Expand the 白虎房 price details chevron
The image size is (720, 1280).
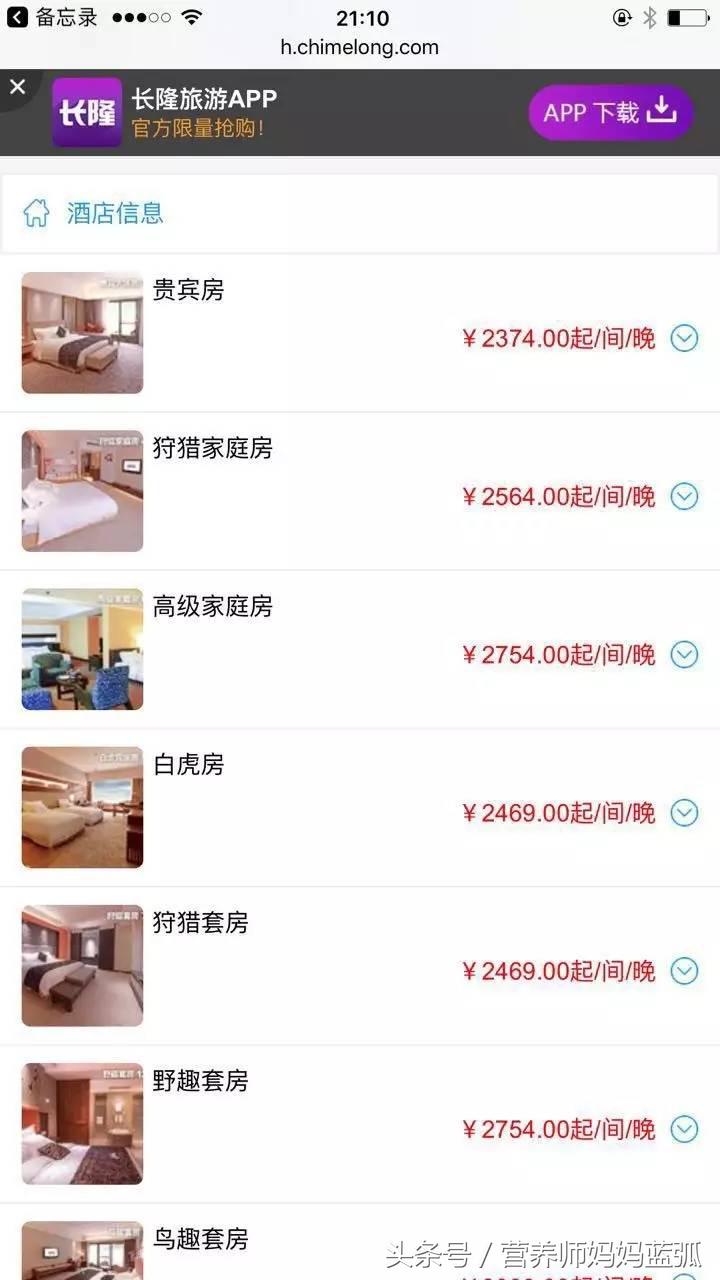(684, 813)
